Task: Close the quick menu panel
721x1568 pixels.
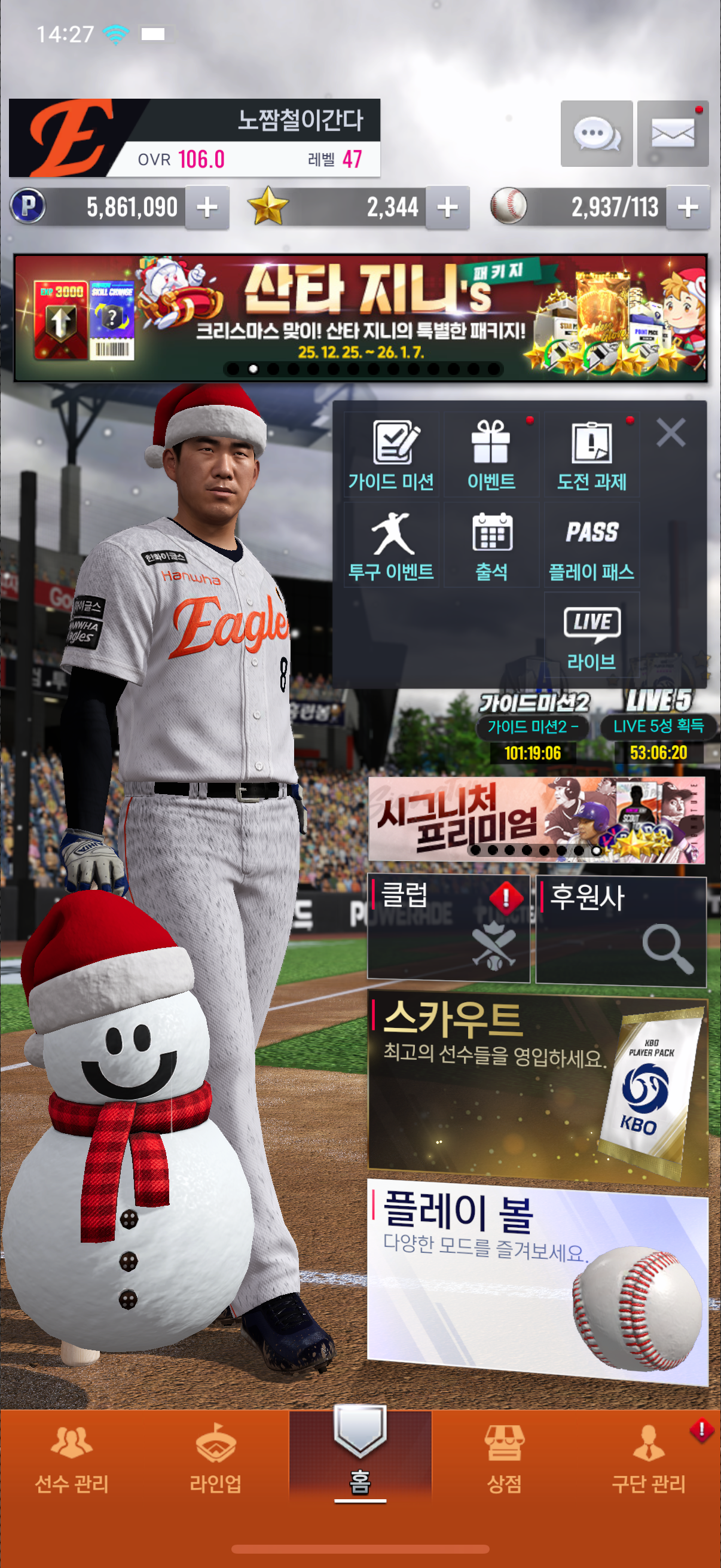Action: [x=671, y=433]
